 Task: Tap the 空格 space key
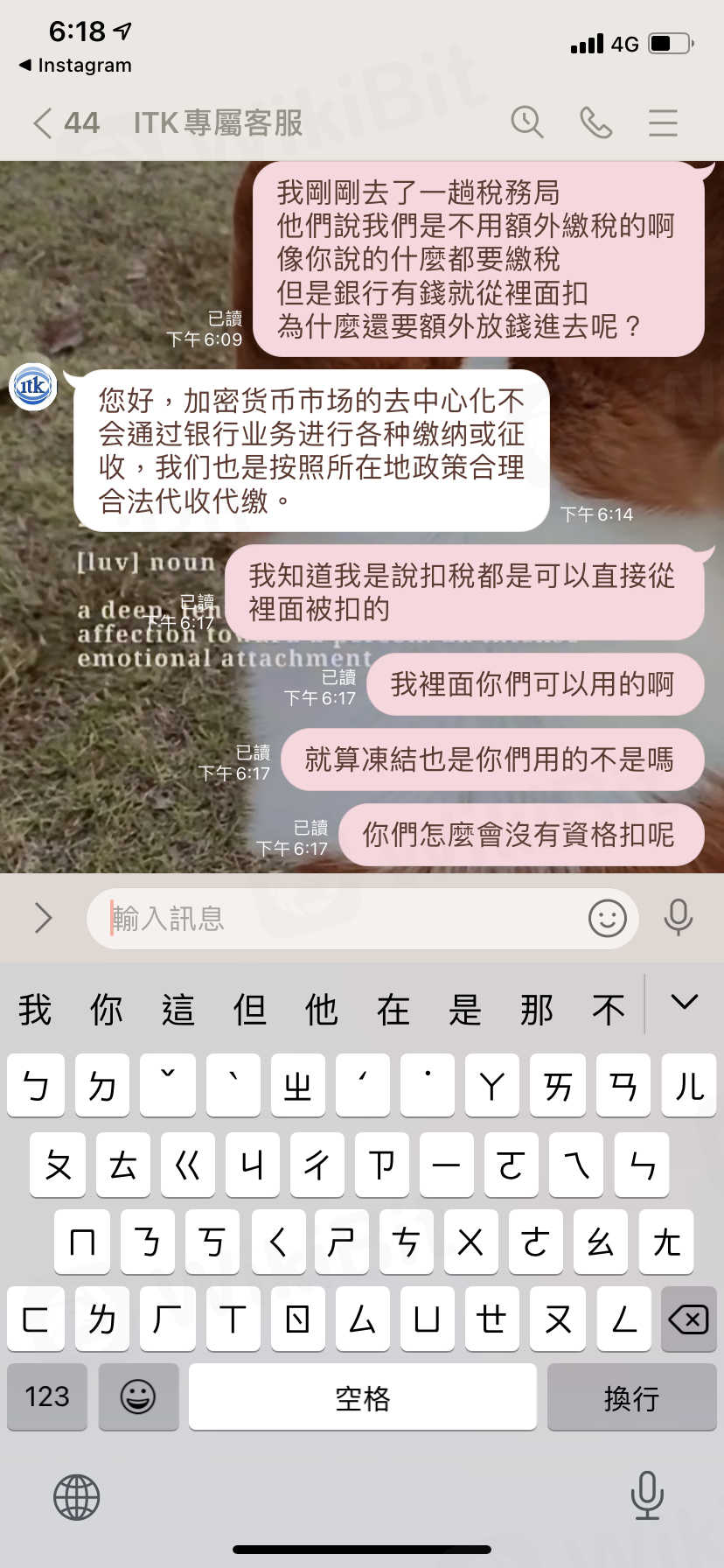point(362,1396)
